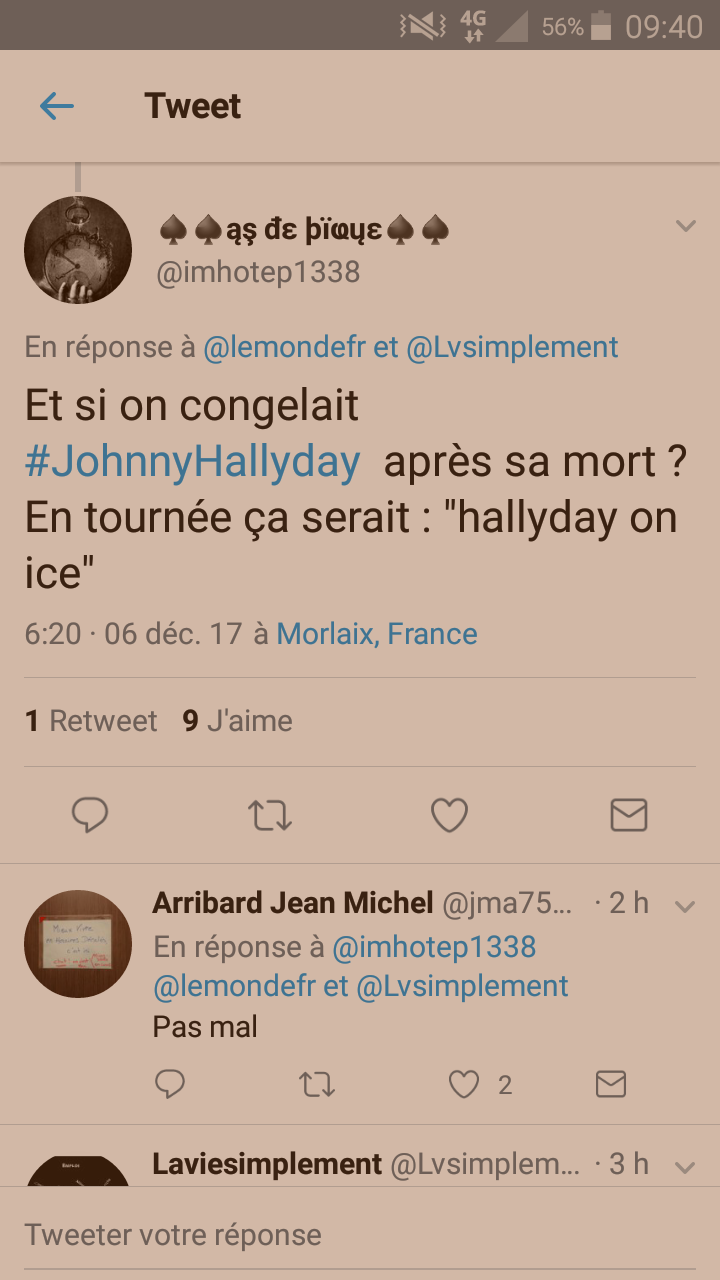This screenshot has width=720, height=1280.
Task: Retweet Arribard Jean Michel's reply
Action: point(317,1084)
